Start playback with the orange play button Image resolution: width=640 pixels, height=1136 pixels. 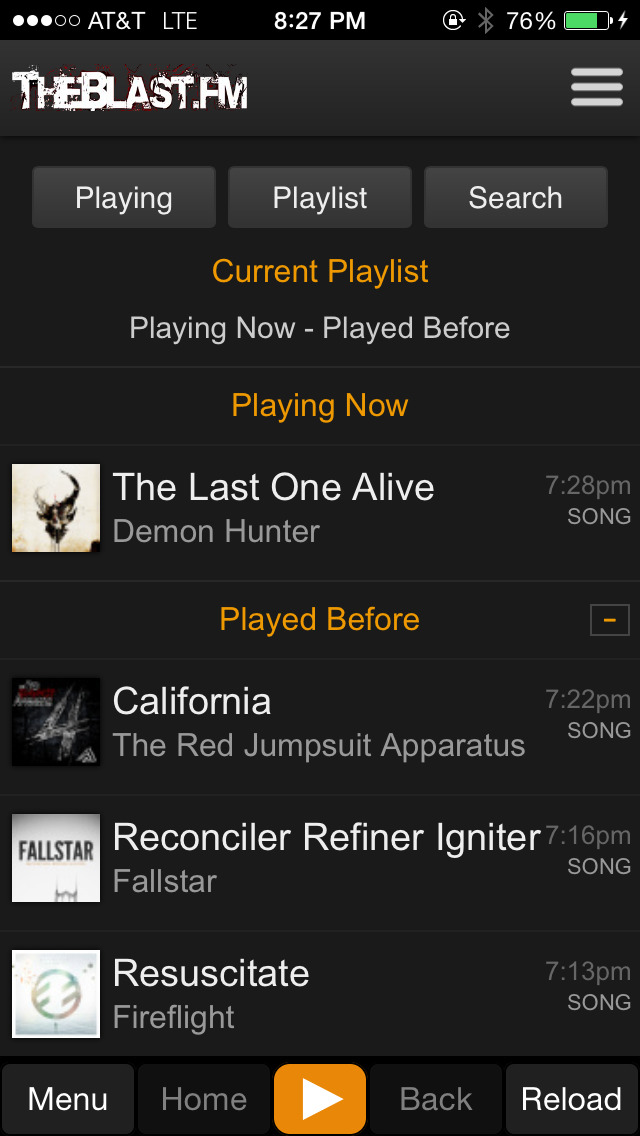coord(320,1099)
